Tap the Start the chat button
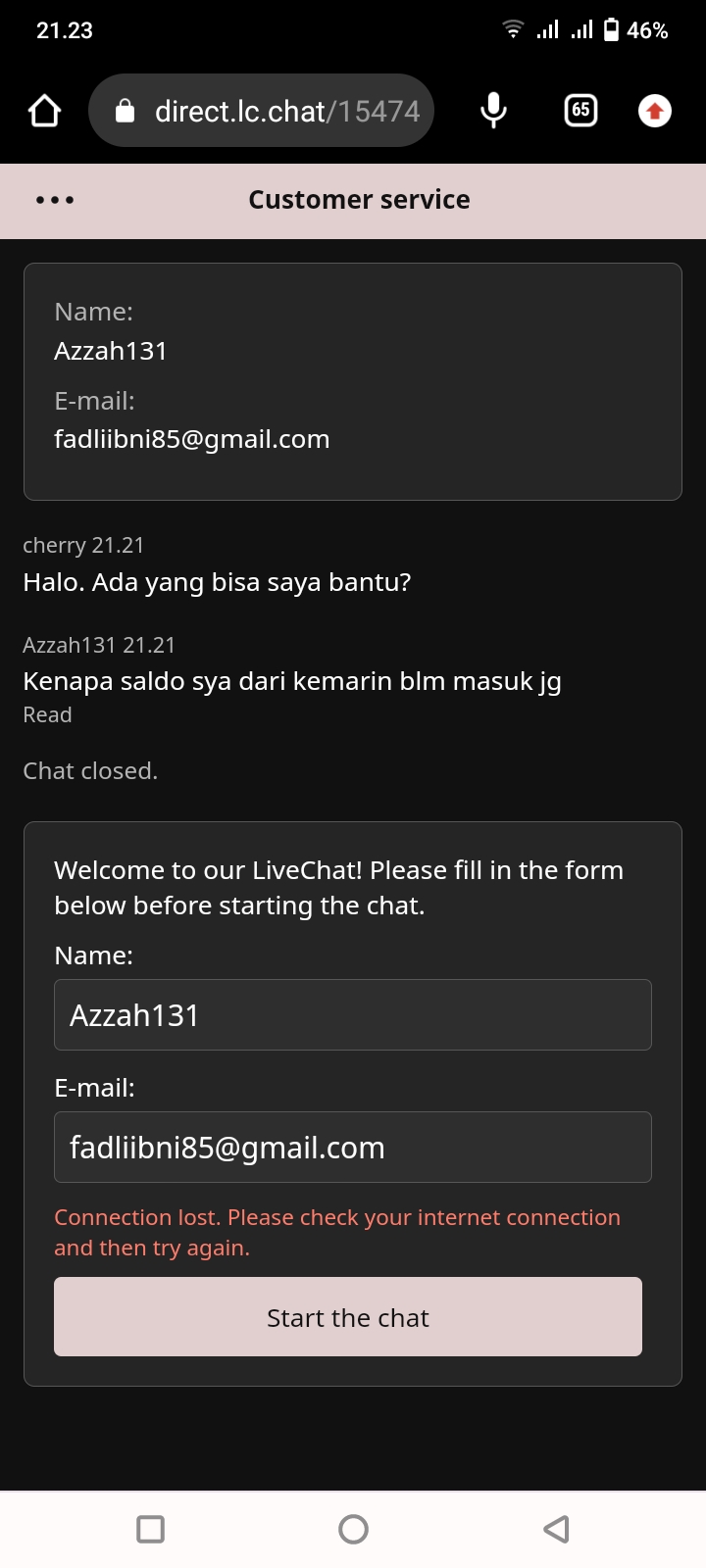The width and height of the screenshot is (706, 1568). click(x=348, y=1316)
